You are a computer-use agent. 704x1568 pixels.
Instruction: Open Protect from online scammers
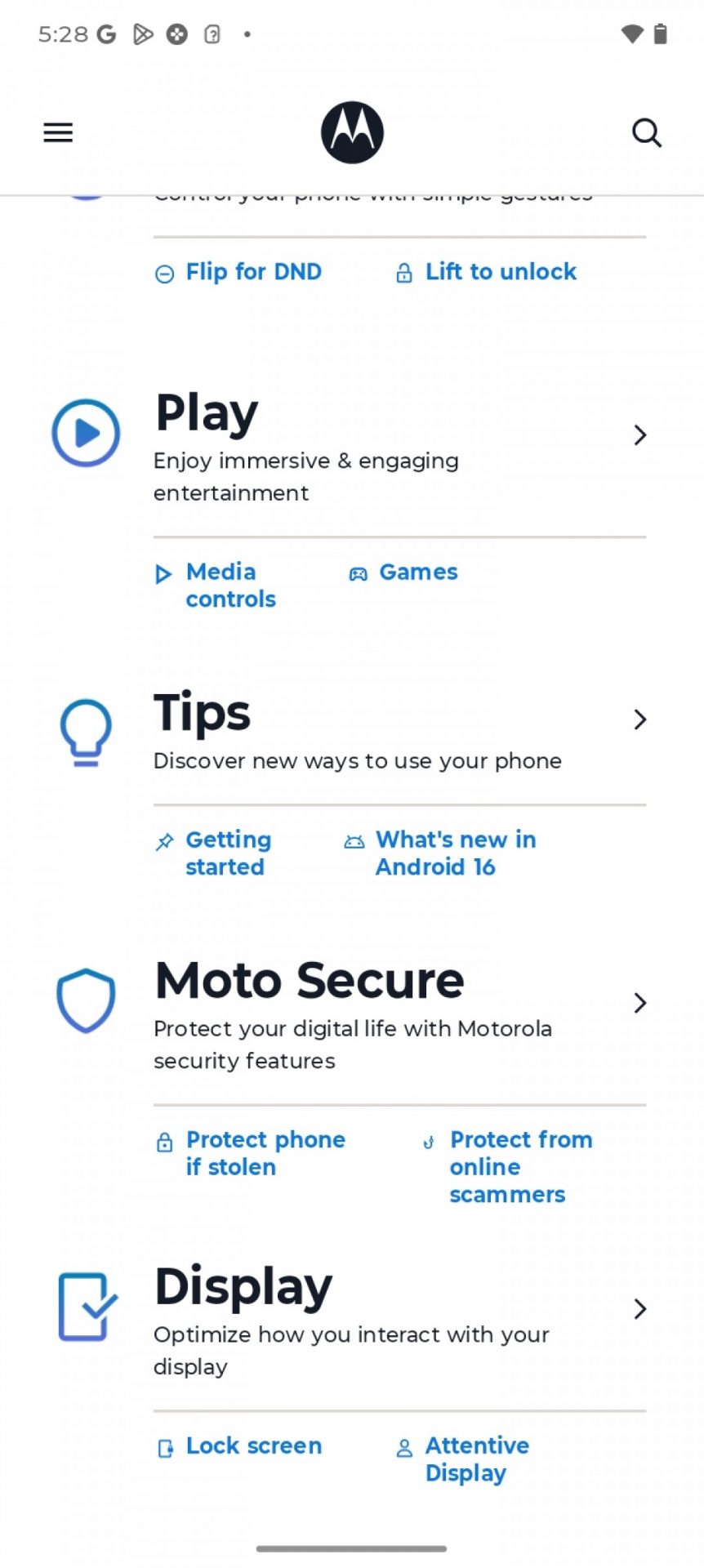pyautogui.click(x=521, y=1166)
